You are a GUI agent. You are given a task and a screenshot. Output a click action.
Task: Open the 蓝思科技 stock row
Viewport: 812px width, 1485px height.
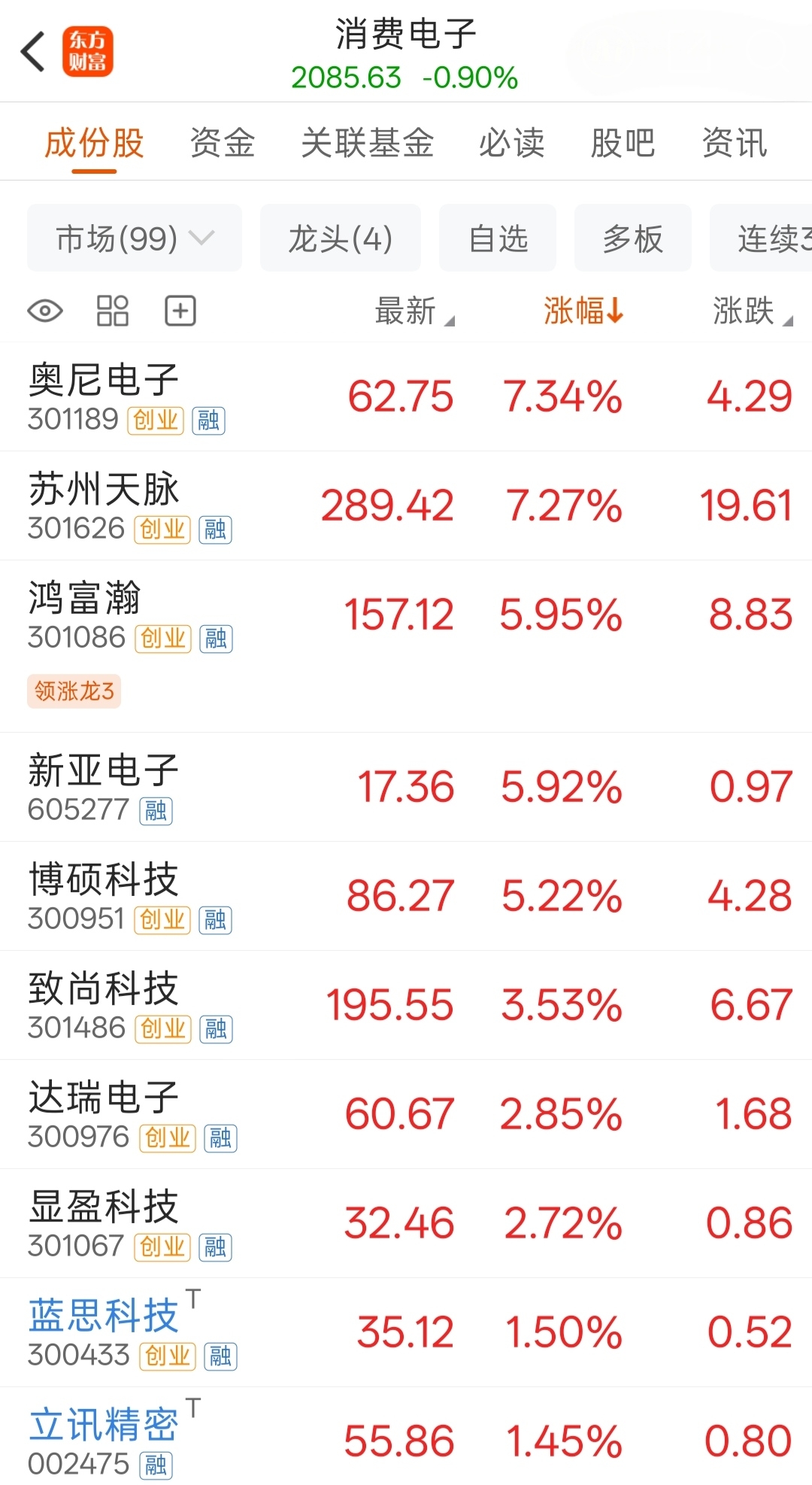point(406,1332)
